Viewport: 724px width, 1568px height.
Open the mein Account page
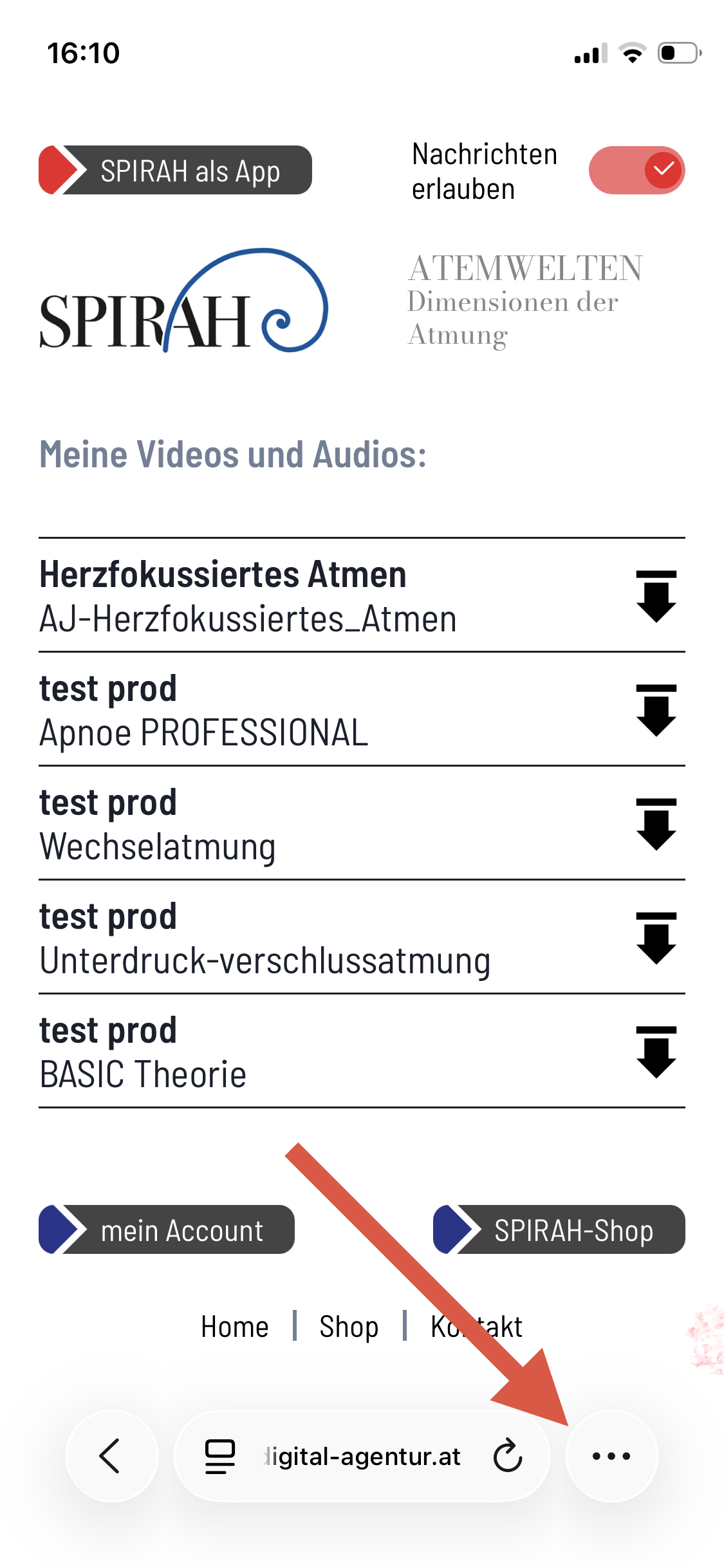(x=167, y=1229)
